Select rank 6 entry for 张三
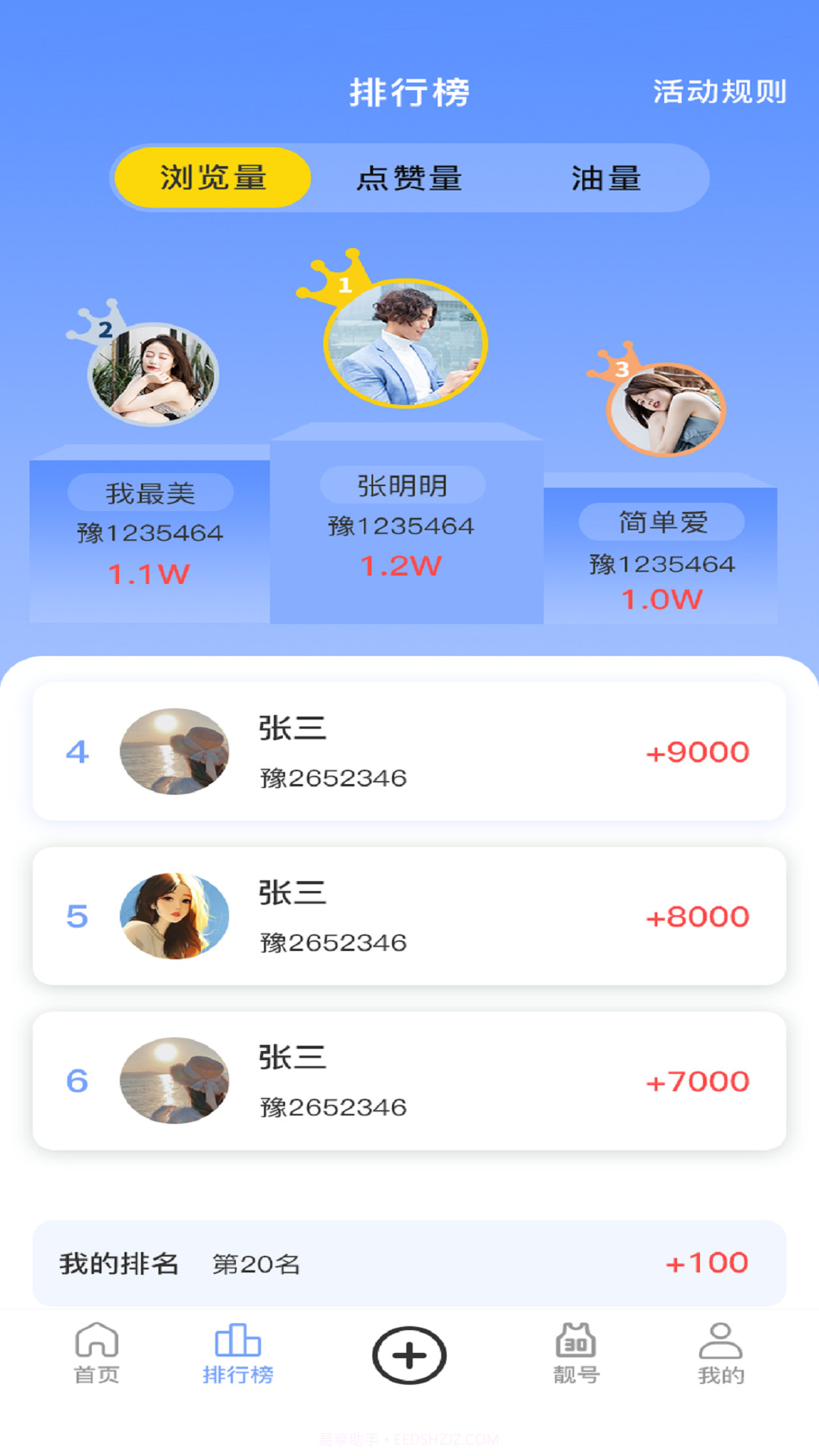Viewport: 819px width, 1456px height. [409, 1081]
